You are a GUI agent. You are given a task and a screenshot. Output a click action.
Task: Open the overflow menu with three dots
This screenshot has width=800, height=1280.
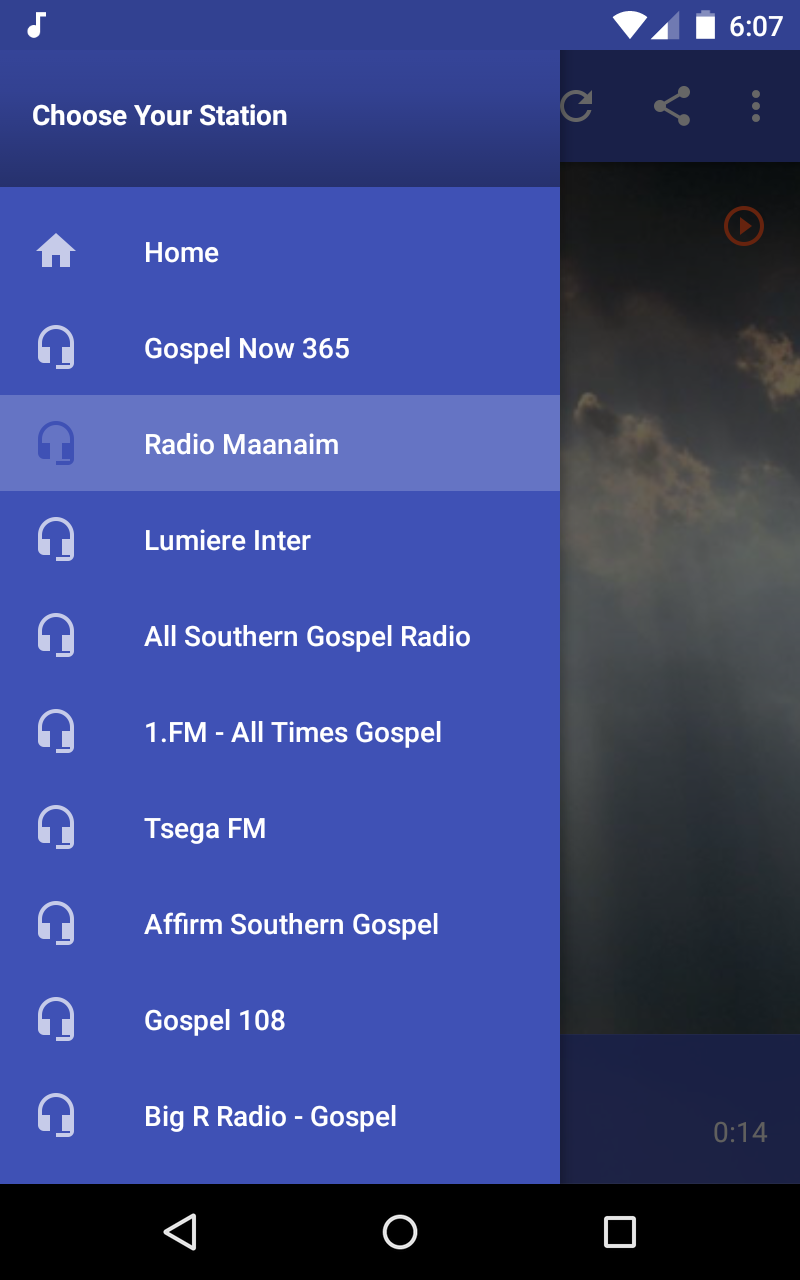point(756,106)
